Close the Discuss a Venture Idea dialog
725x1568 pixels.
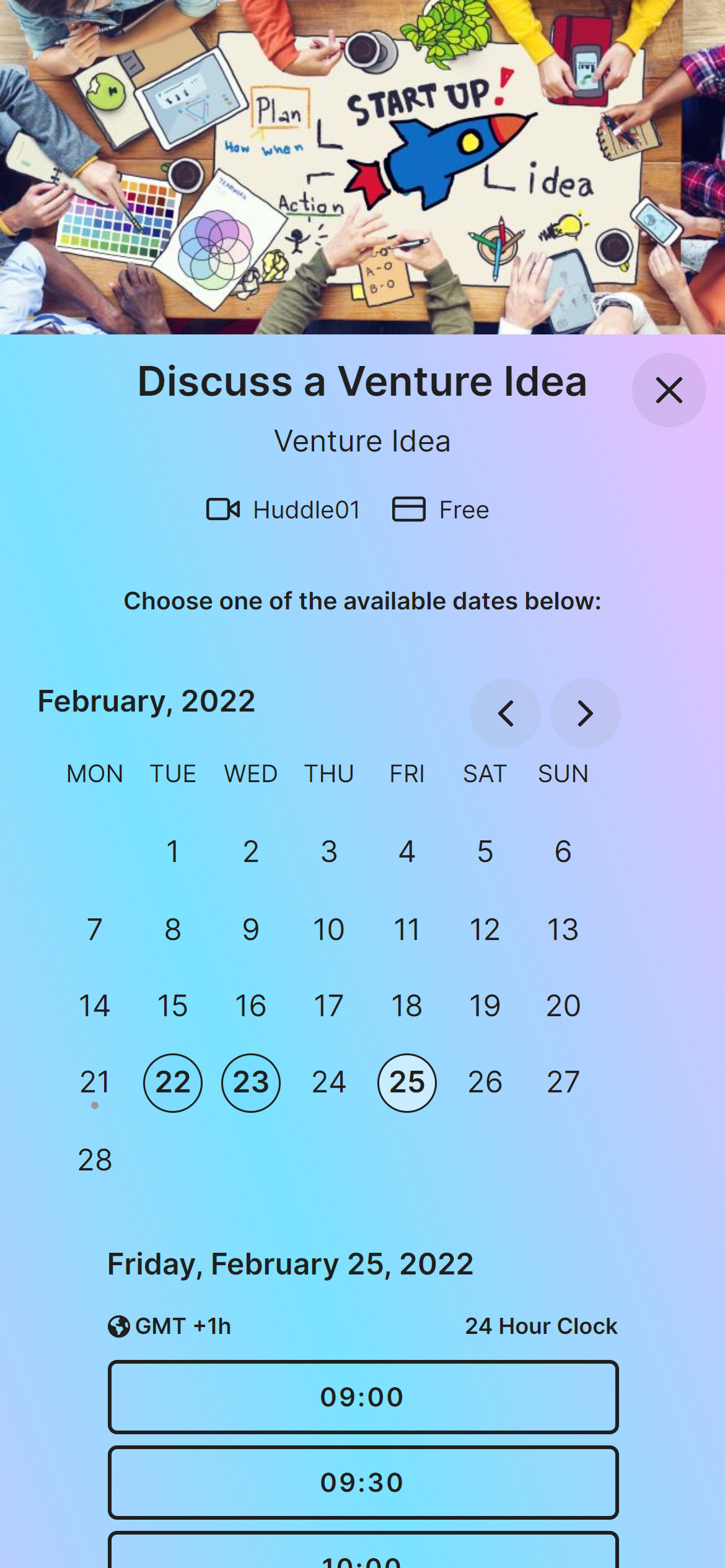coord(669,390)
